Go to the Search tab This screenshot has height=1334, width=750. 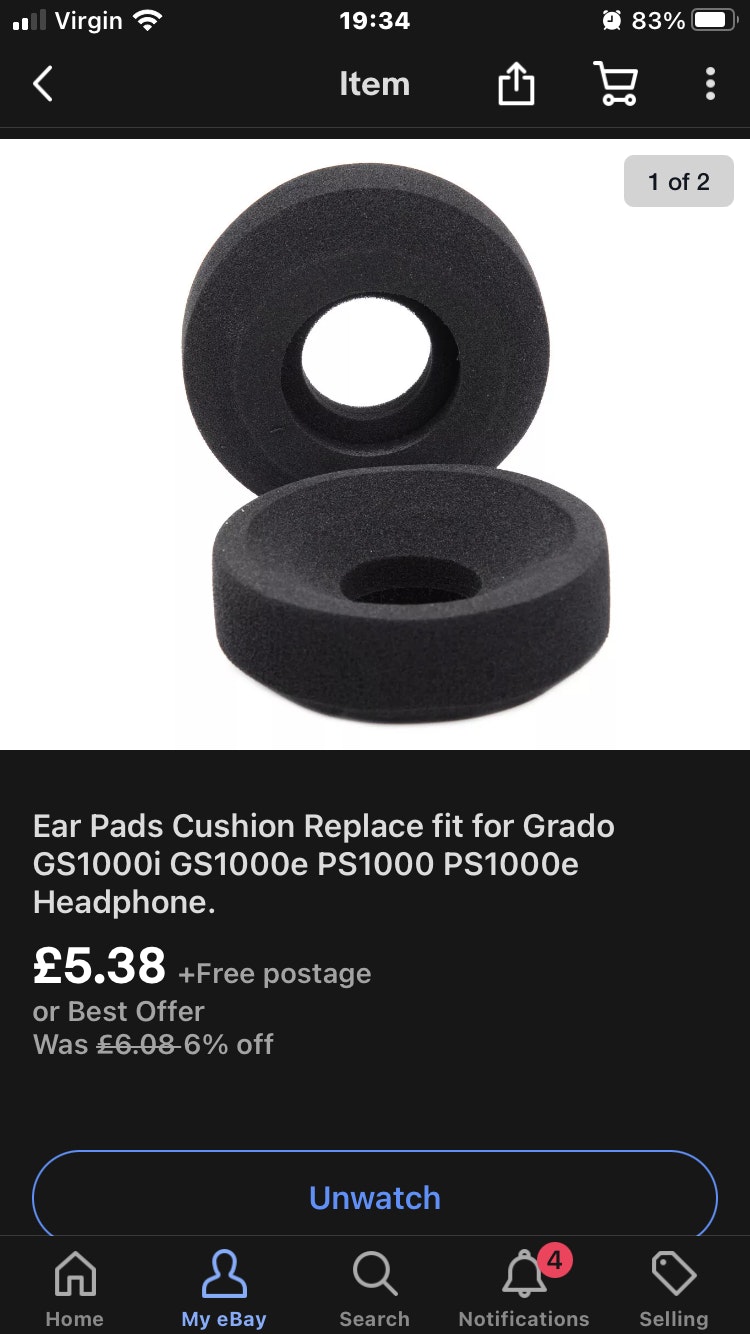tap(375, 1288)
